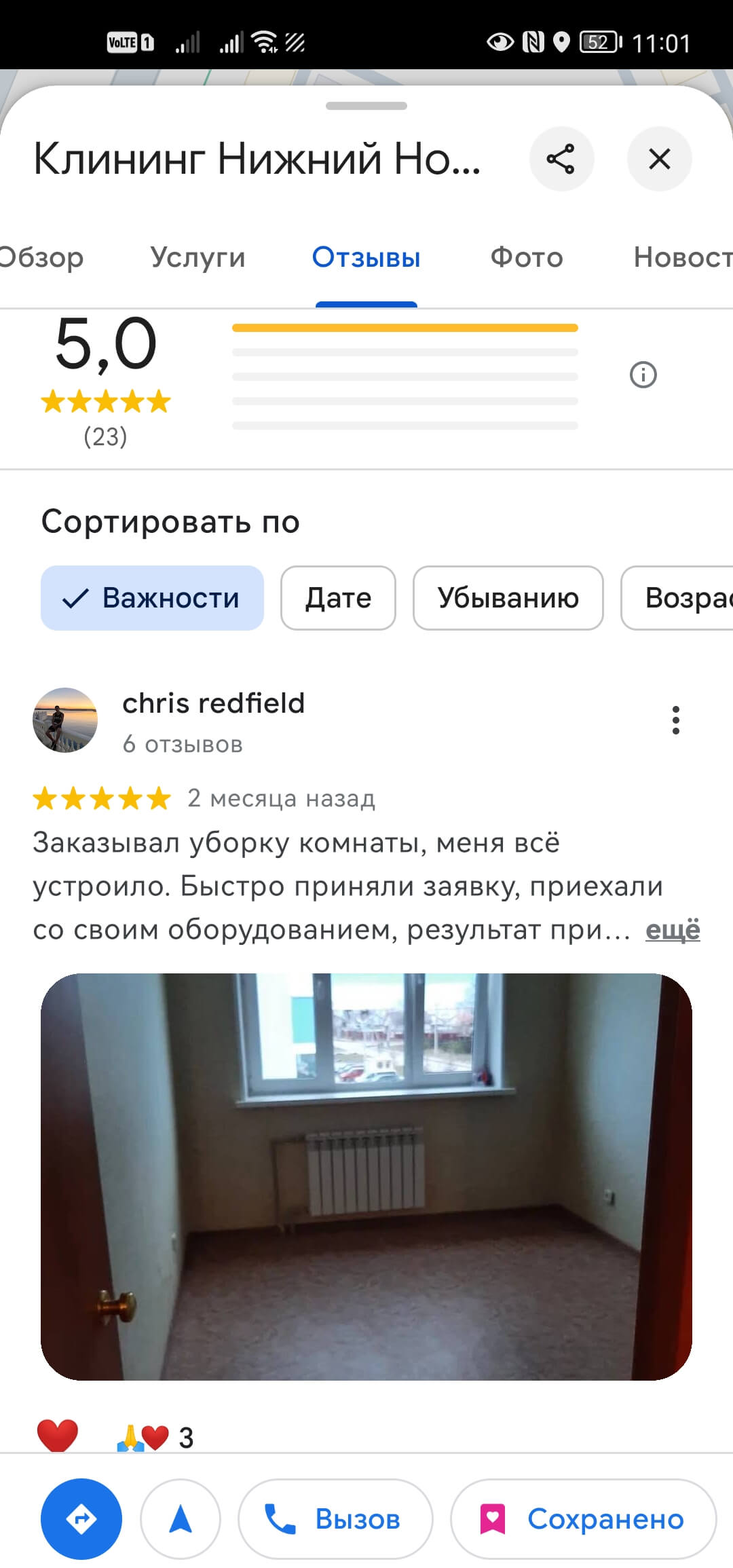Share this cleaning company's page
Viewport: 733px width, 1568px height.
click(x=561, y=159)
